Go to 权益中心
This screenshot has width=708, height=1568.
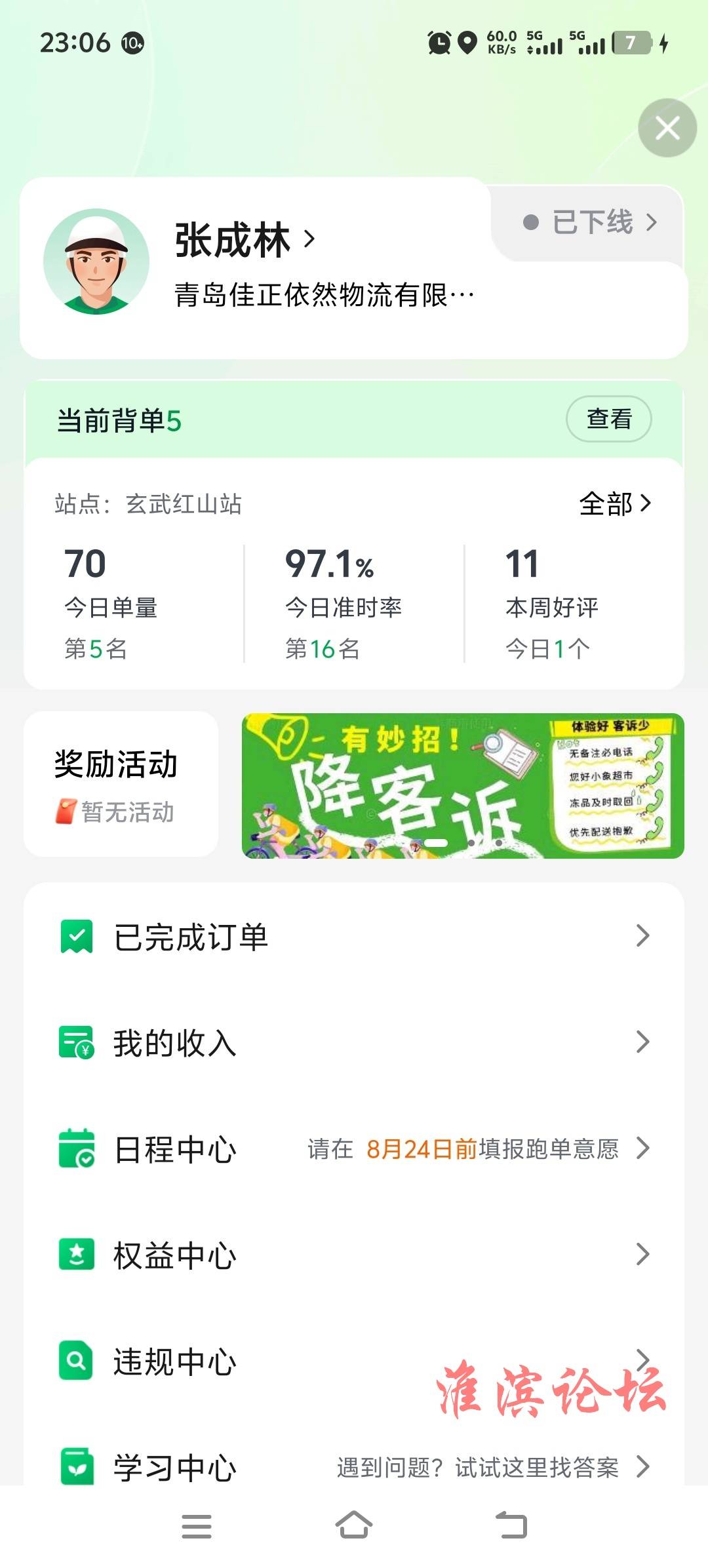tap(354, 1255)
